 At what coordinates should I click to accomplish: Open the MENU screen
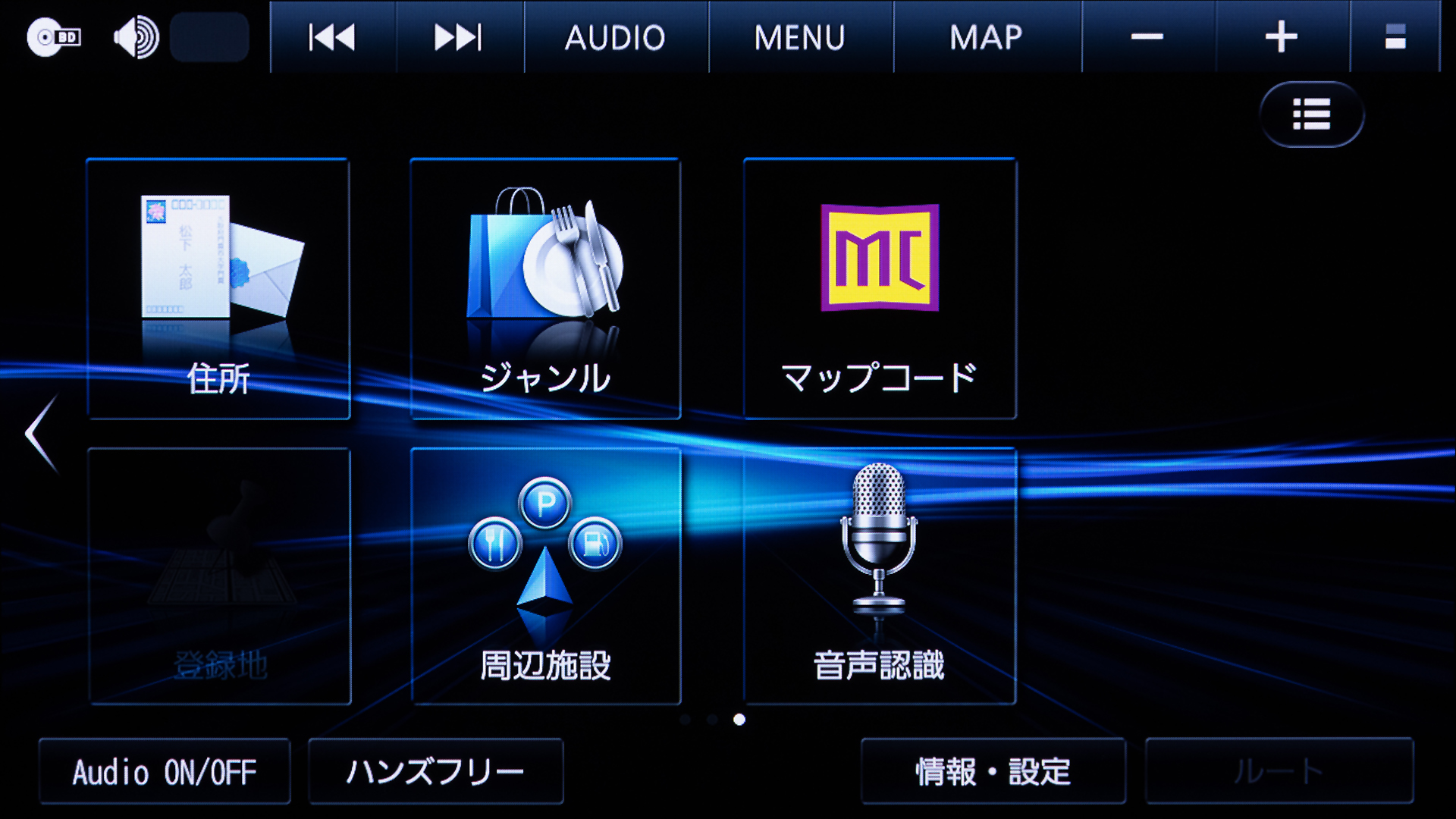tap(799, 37)
